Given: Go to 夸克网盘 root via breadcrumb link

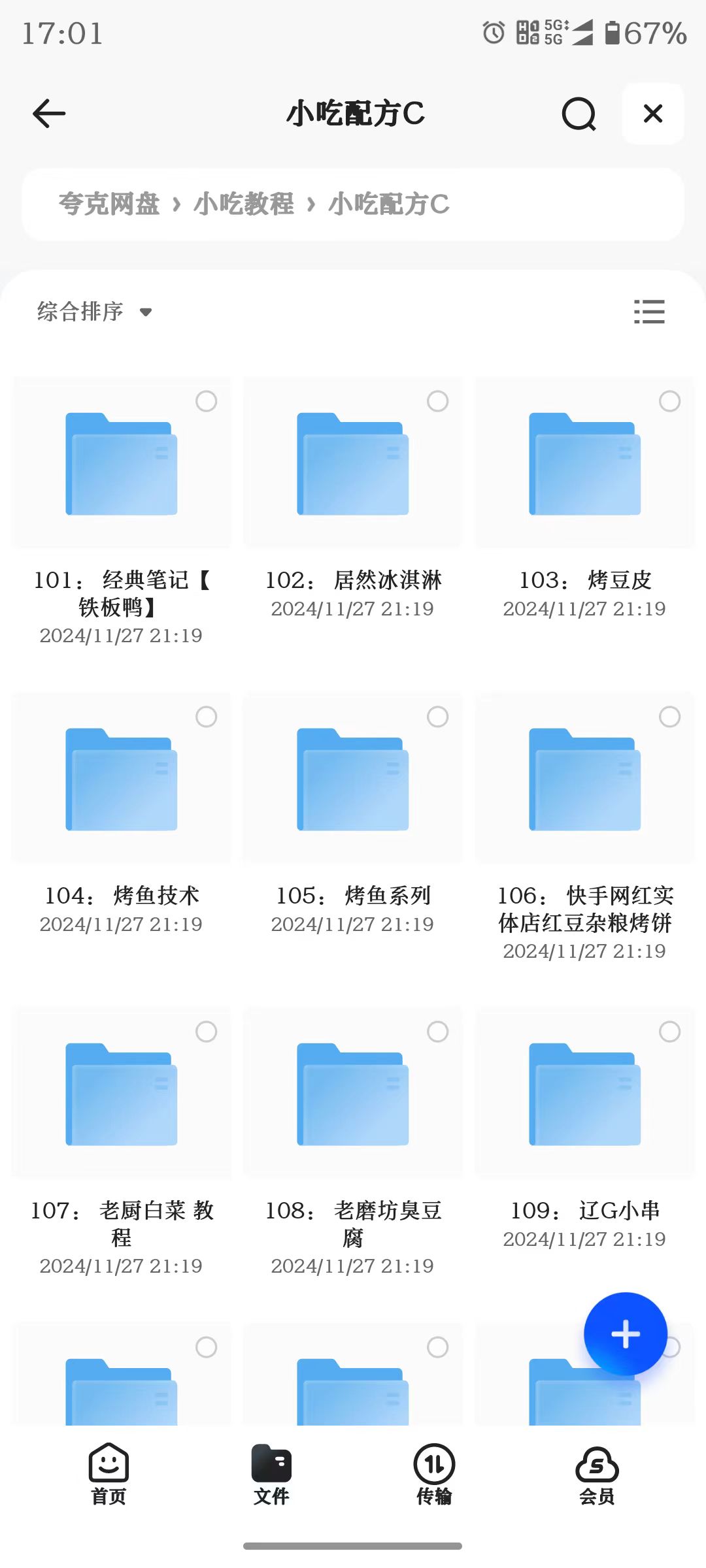Looking at the screenshot, I should (109, 204).
